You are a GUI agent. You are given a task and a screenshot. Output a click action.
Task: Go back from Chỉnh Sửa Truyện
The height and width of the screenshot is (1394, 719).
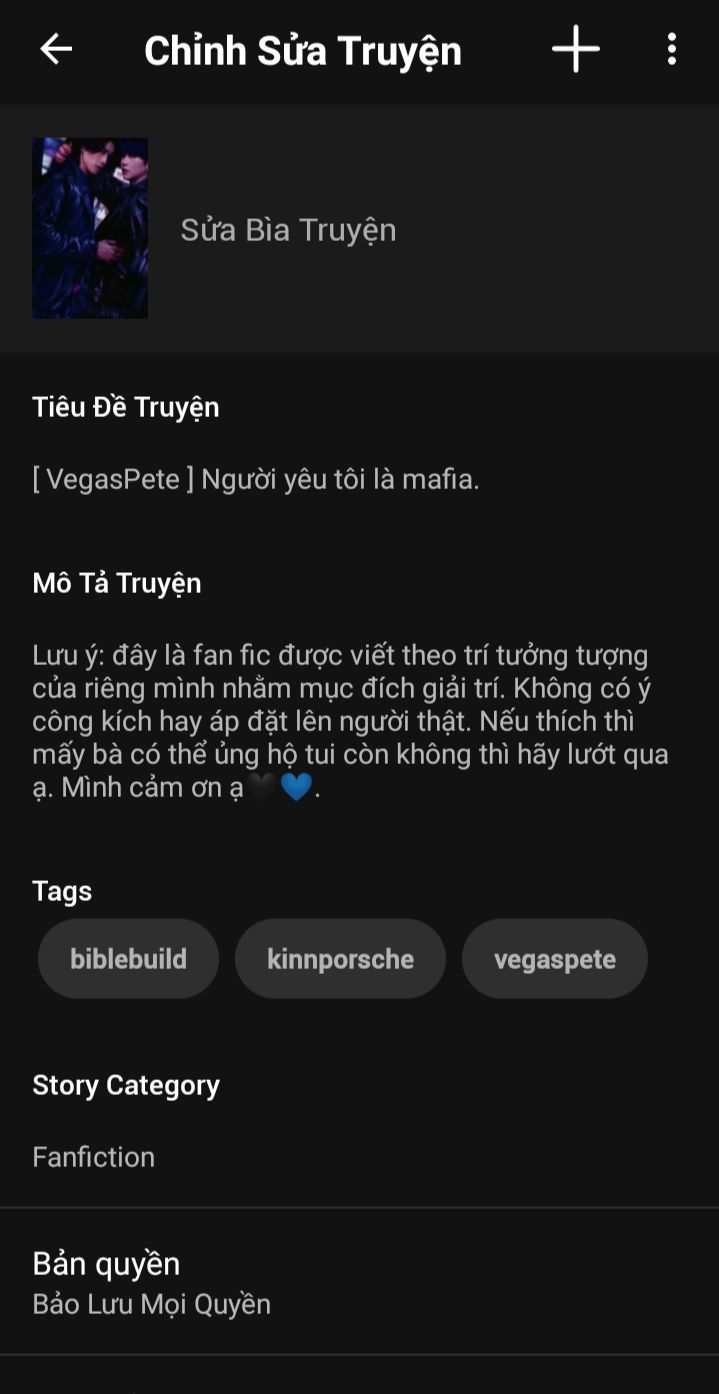[x=56, y=49]
